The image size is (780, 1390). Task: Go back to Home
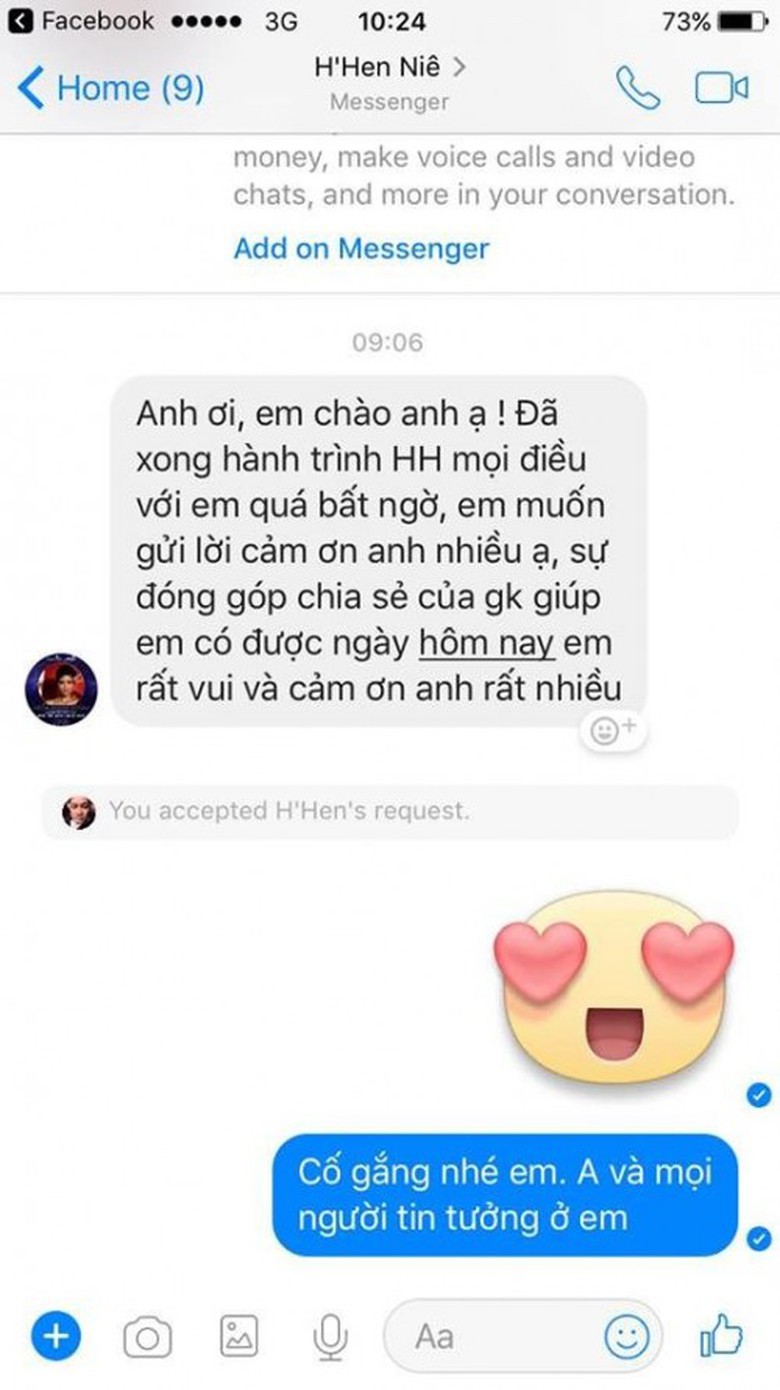pos(110,88)
